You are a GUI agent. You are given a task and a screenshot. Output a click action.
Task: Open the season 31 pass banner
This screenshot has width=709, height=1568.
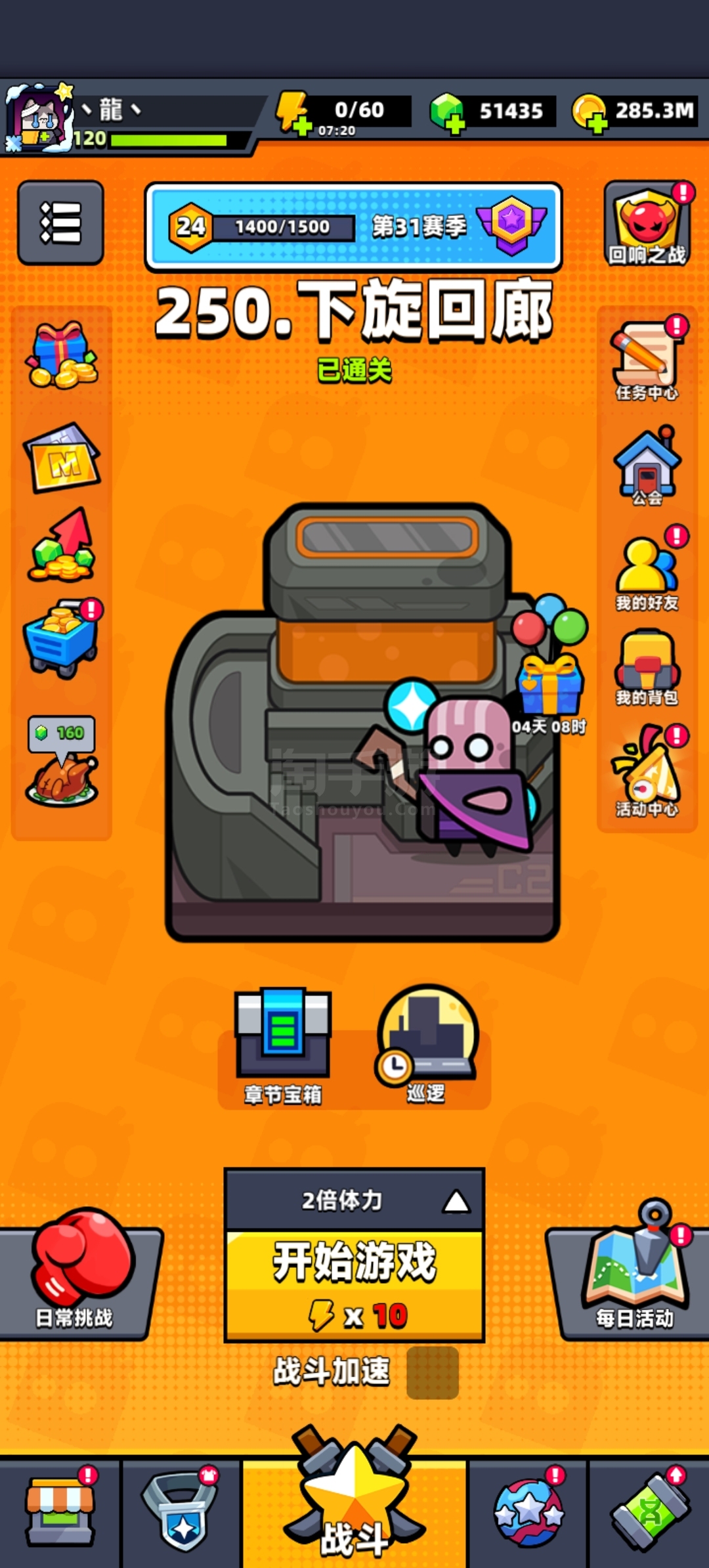(353, 227)
